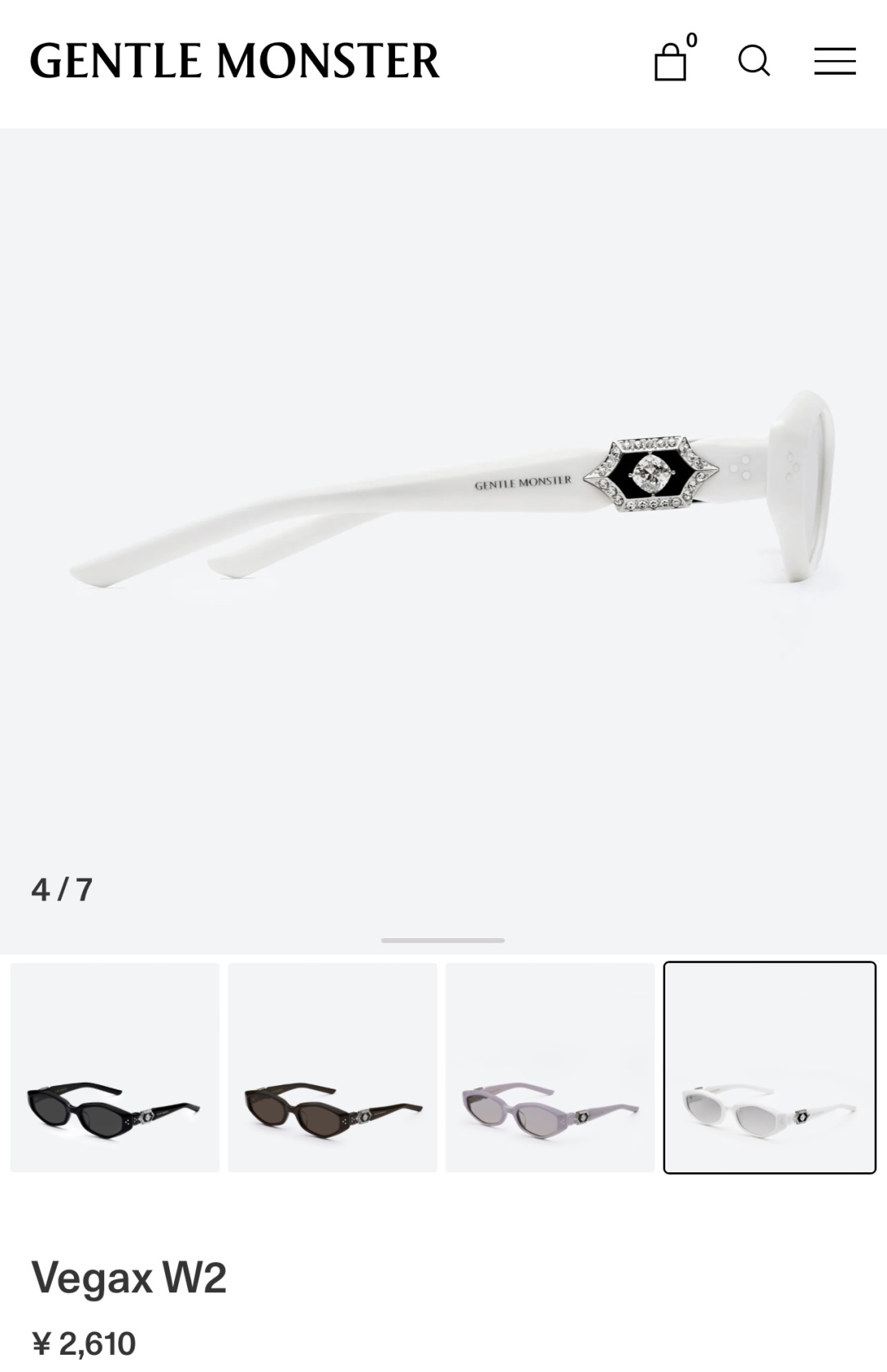This screenshot has height=1372, width=887.
Task: Open the shopping bag
Action: [x=670, y=62]
